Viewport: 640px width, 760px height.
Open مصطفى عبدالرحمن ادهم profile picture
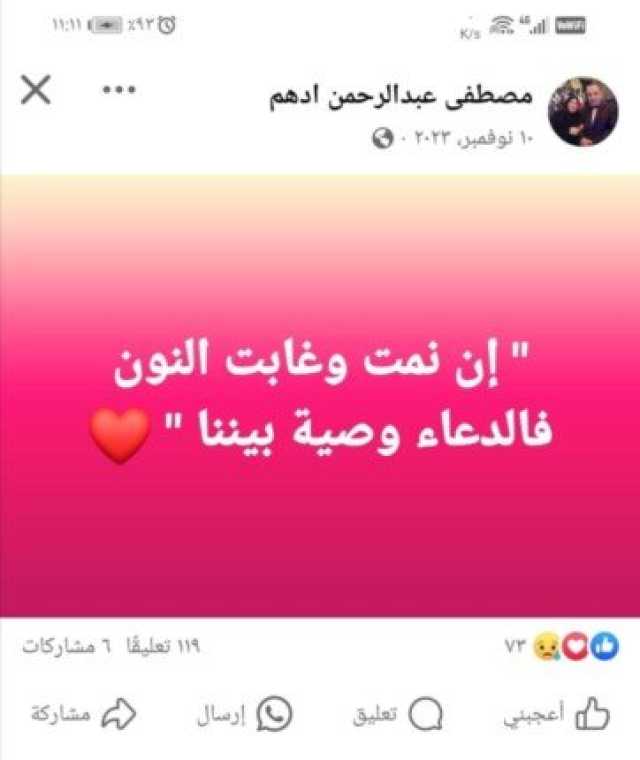[x=583, y=112]
